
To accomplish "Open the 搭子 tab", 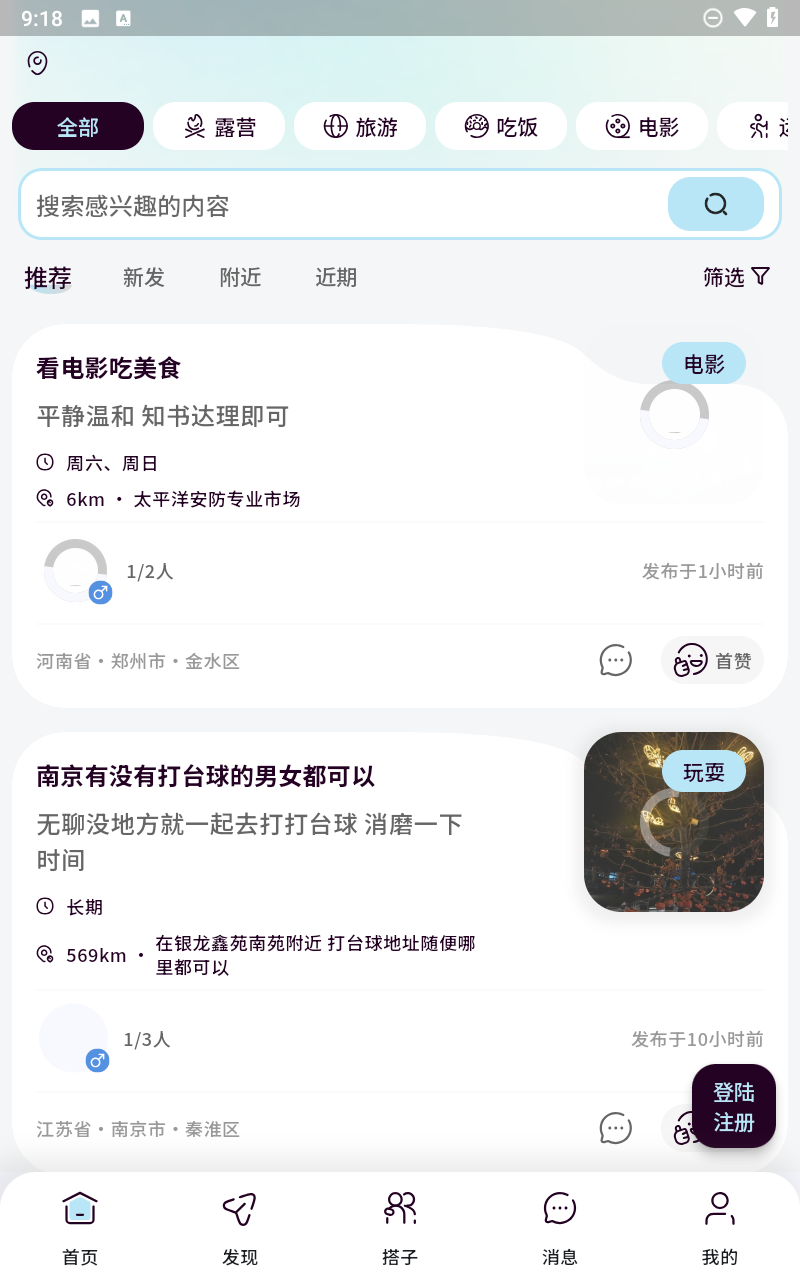I will click(400, 1228).
